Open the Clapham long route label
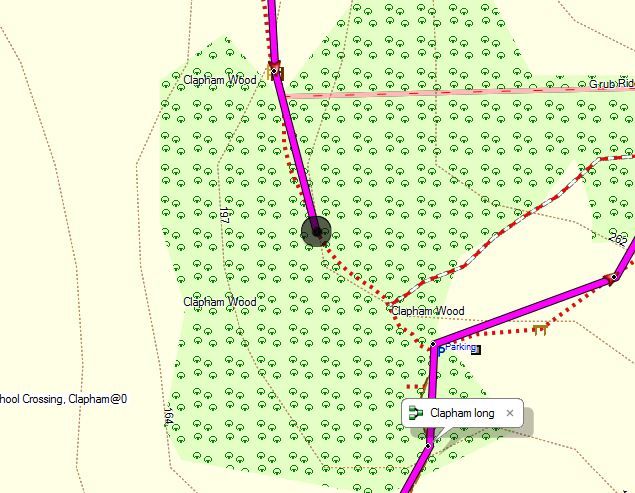The height and width of the screenshot is (493, 635). coord(461,413)
